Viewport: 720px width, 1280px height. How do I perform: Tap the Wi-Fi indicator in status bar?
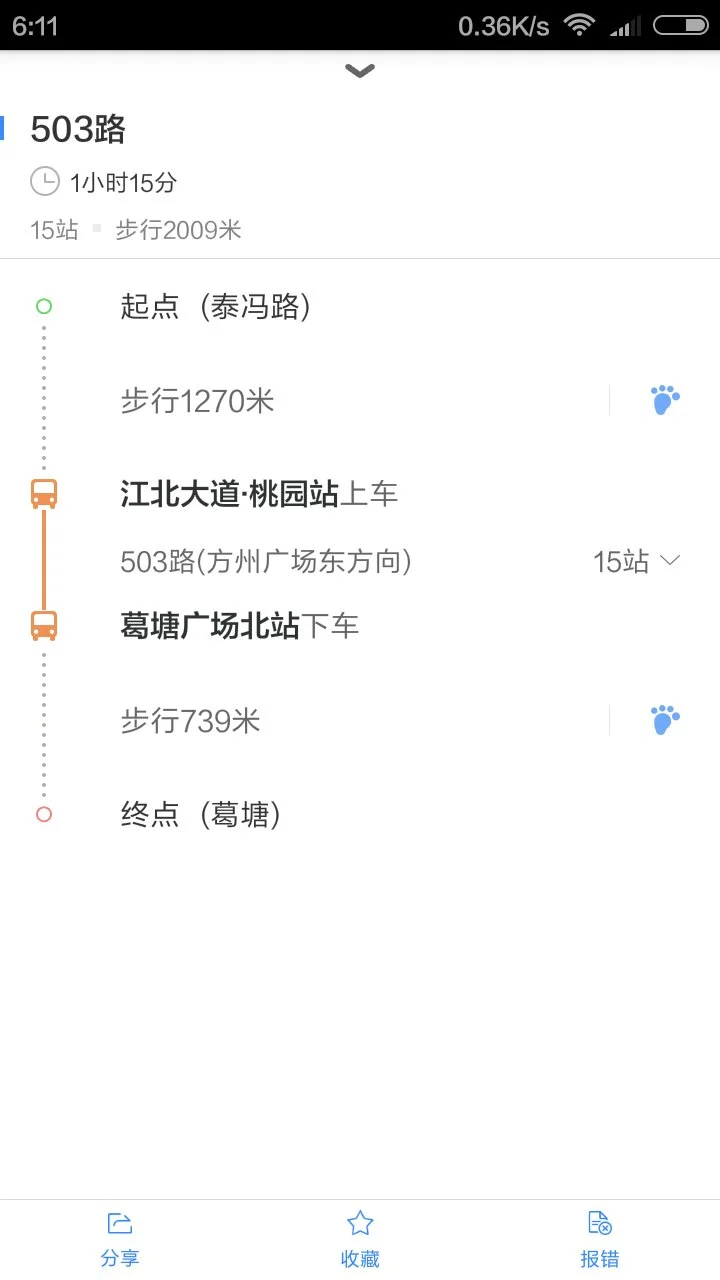tap(579, 24)
